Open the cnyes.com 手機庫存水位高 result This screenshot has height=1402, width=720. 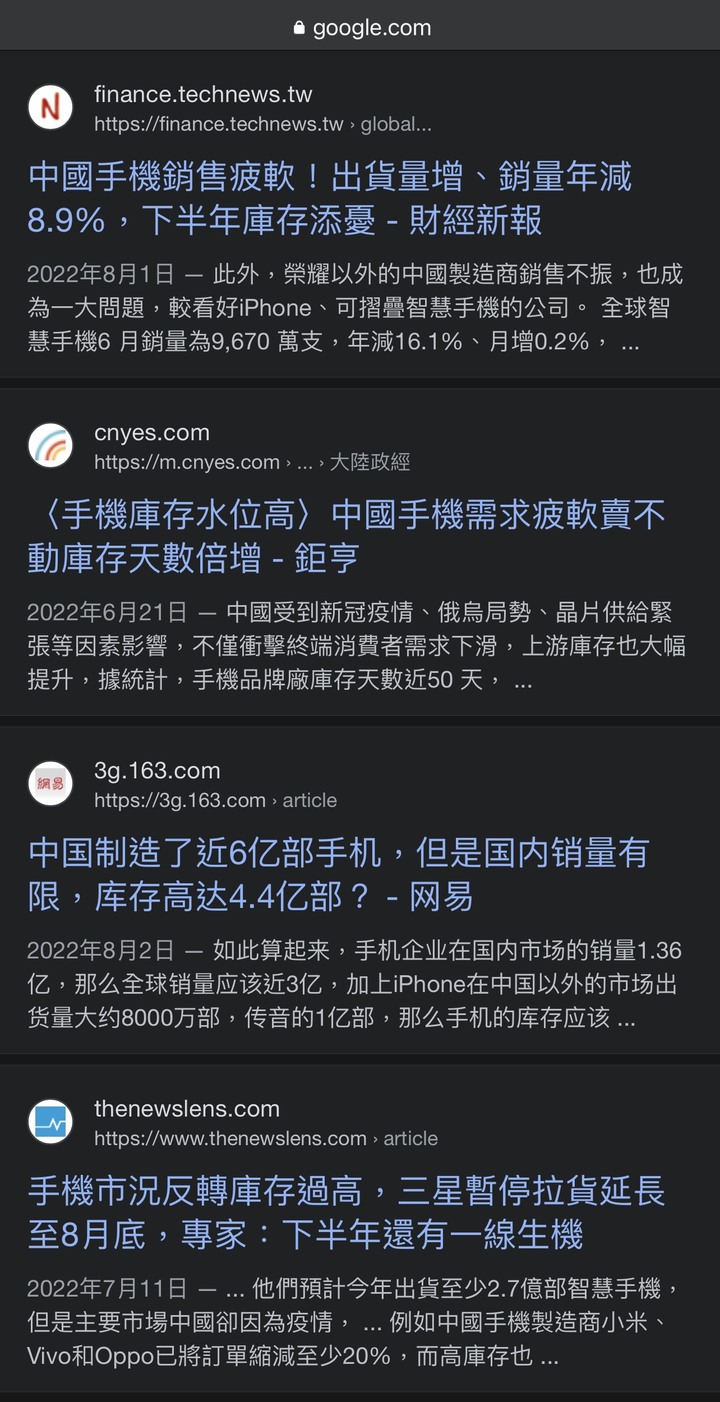click(346, 536)
